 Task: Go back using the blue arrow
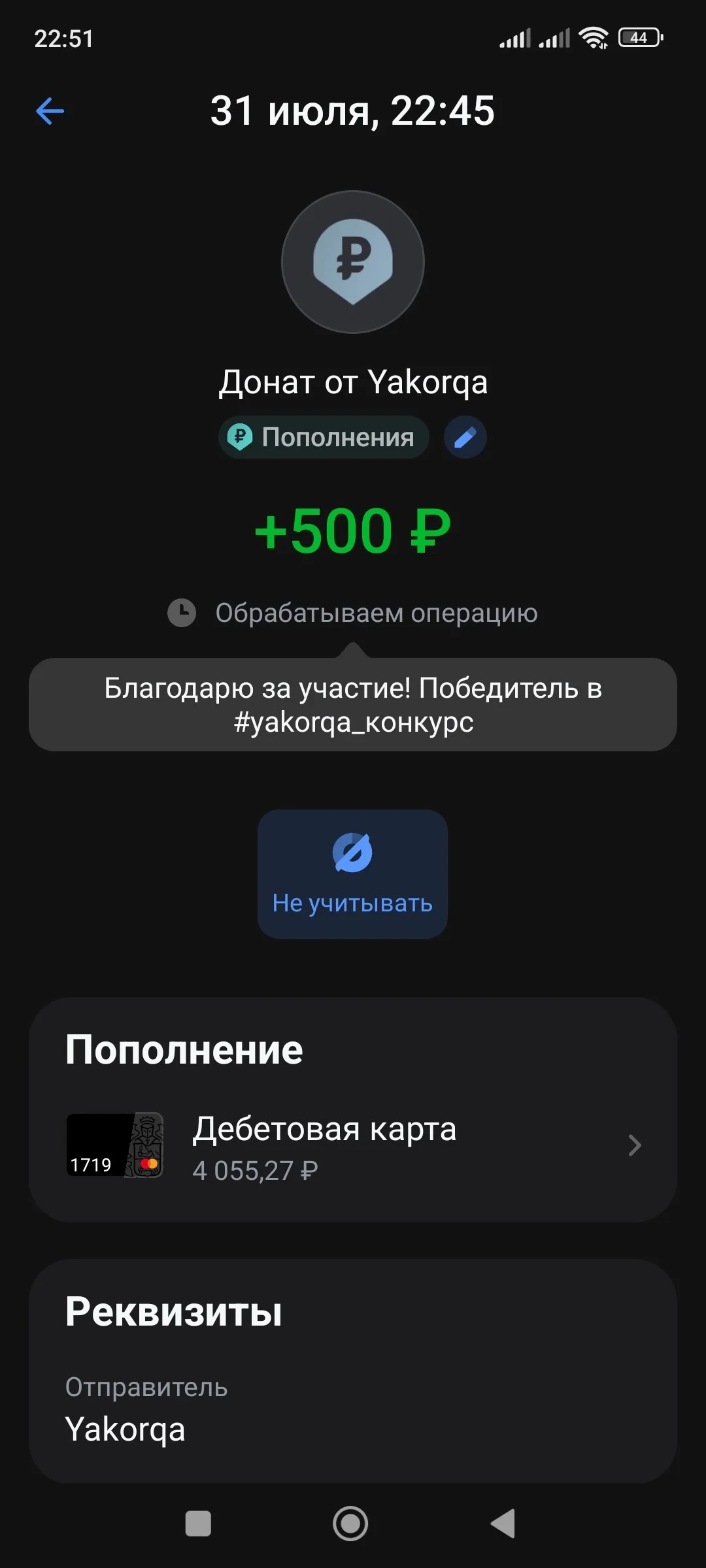[50, 111]
